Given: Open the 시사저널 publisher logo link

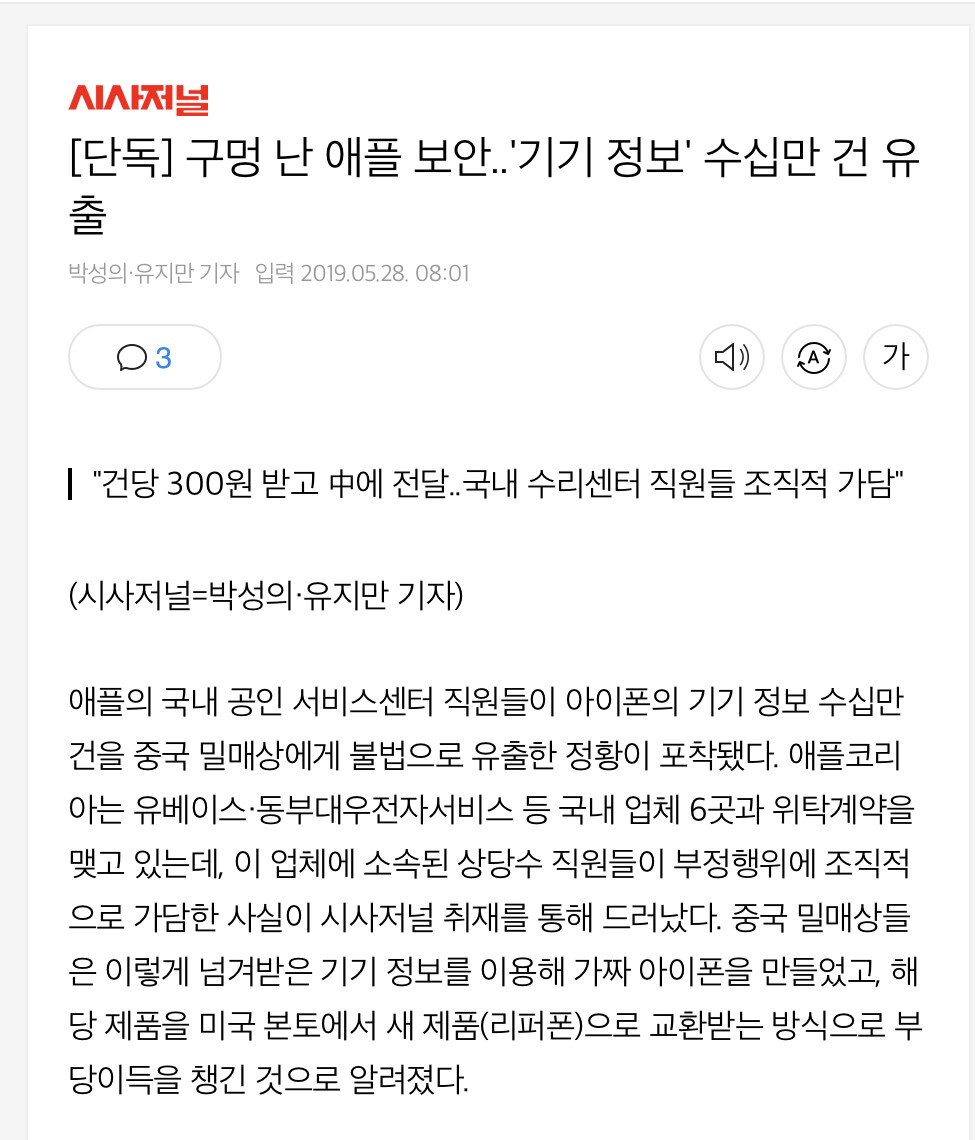Looking at the screenshot, I should (x=138, y=98).
